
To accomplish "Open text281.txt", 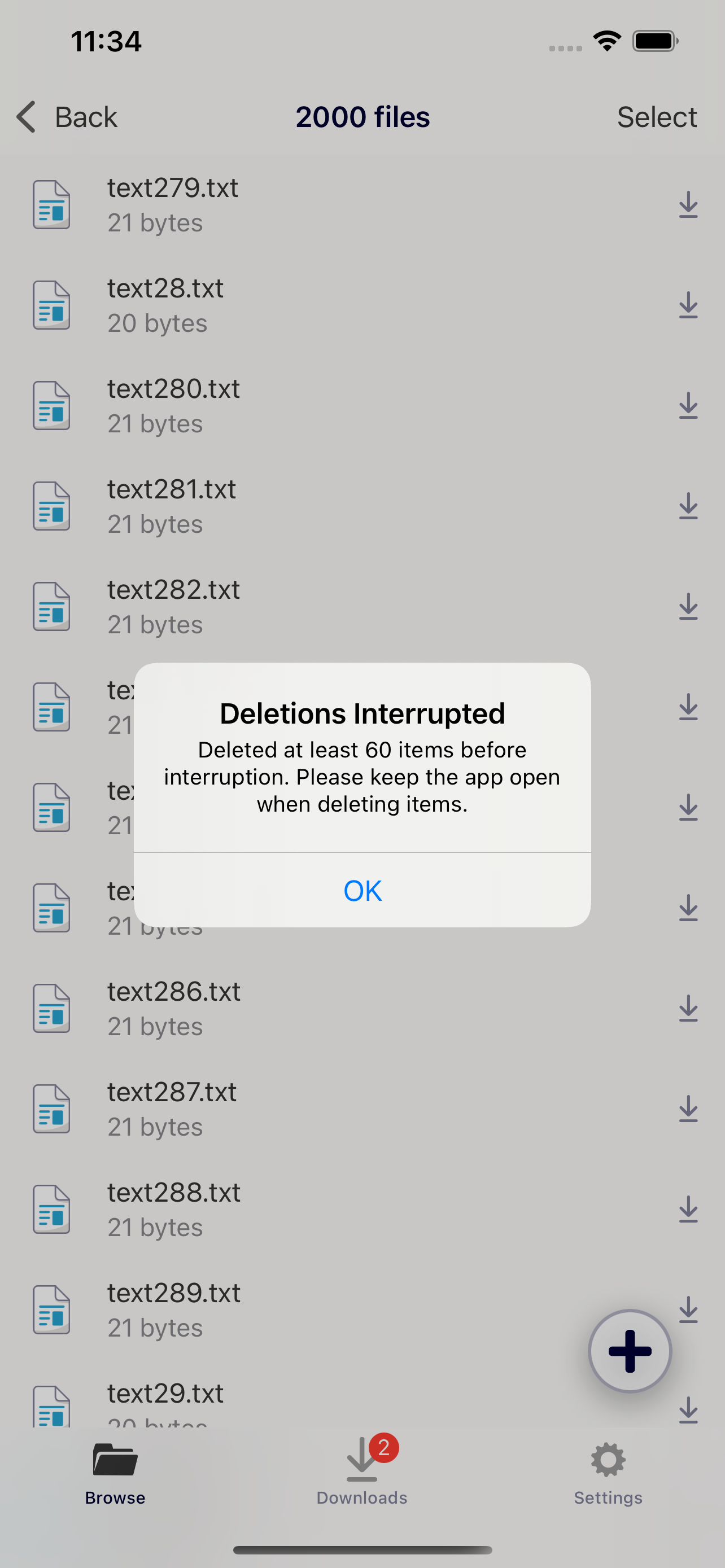I will 362,506.
